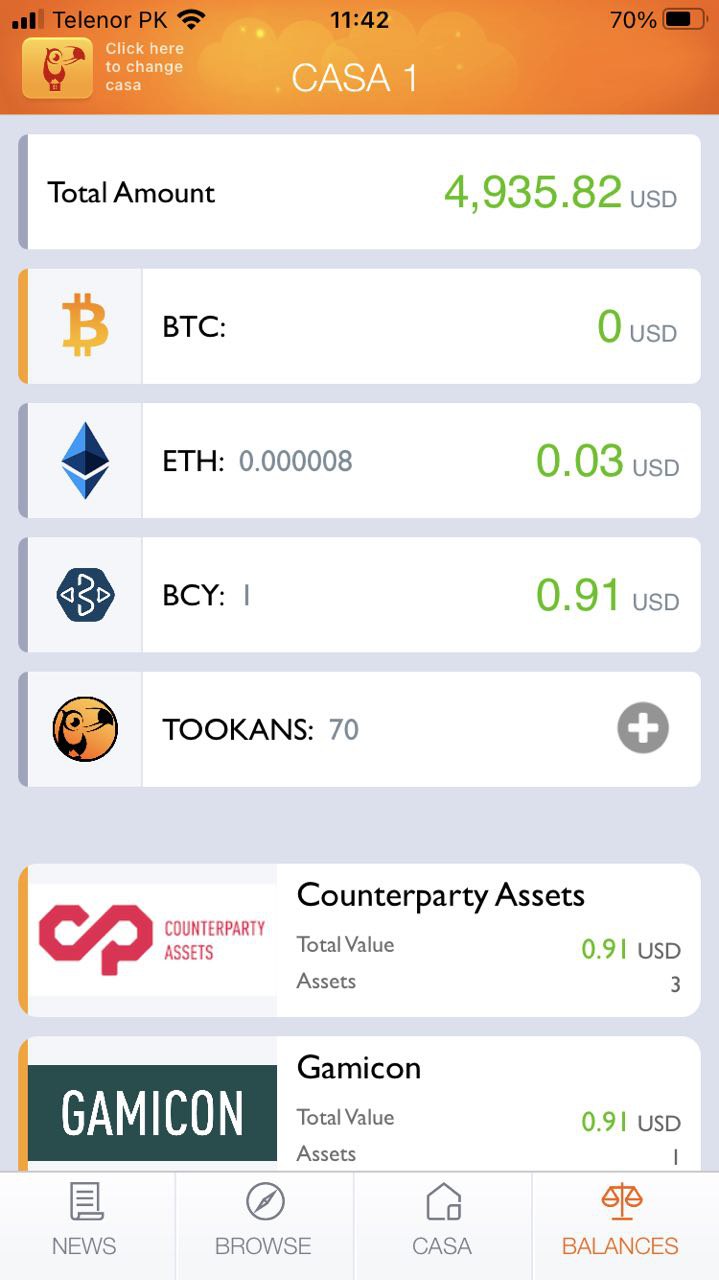719x1280 pixels.
Task: Open the BTC balance row
Action: [359, 326]
